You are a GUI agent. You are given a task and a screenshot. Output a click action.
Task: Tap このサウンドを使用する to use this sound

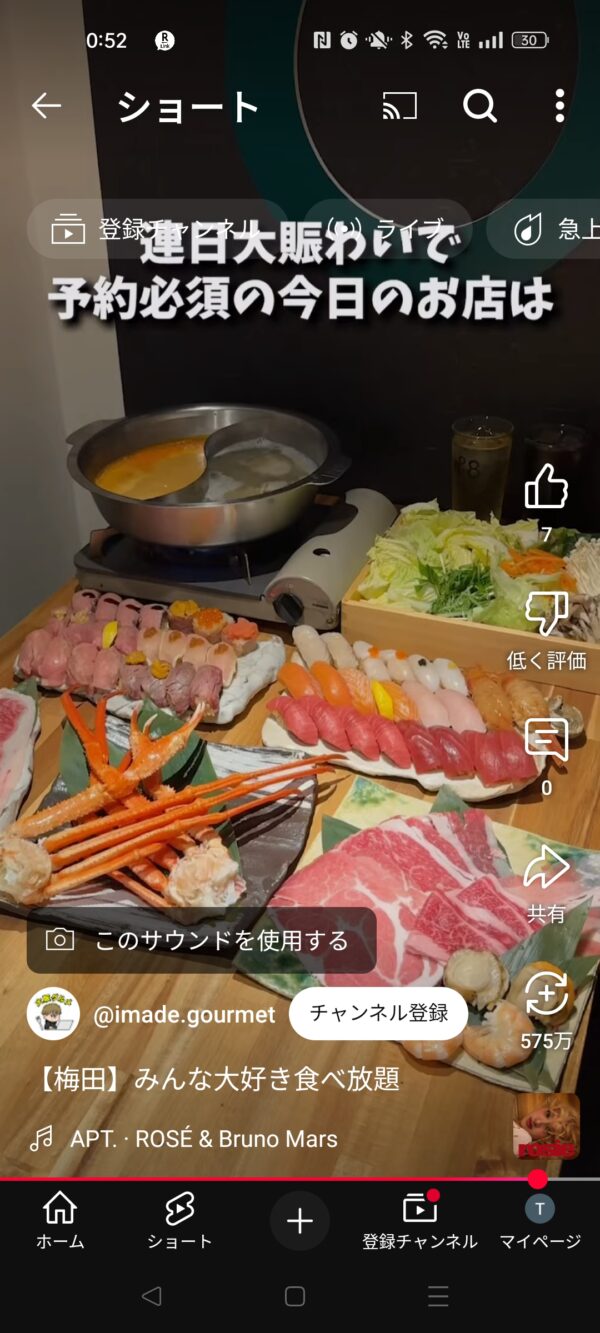point(201,940)
